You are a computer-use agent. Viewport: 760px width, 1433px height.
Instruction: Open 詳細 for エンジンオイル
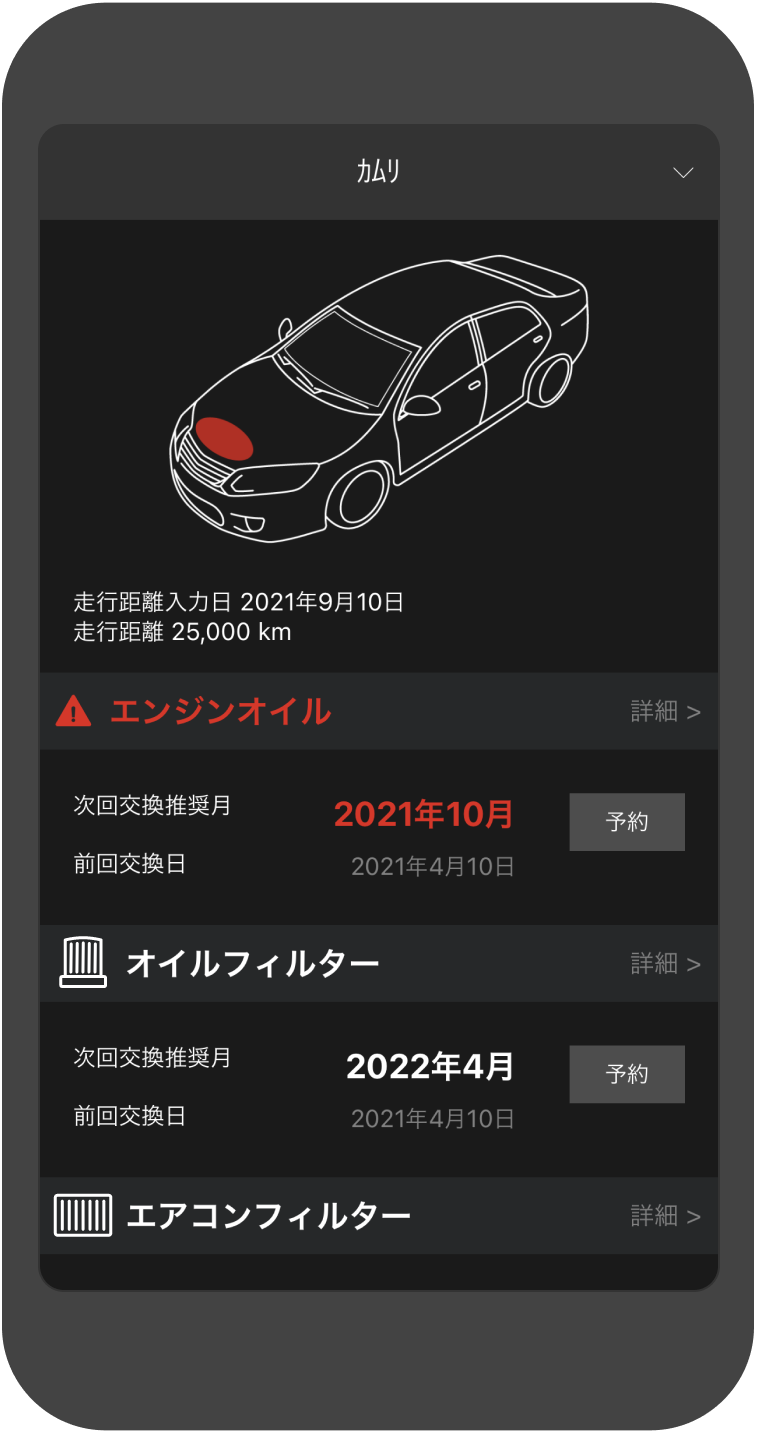tap(665, 712)
